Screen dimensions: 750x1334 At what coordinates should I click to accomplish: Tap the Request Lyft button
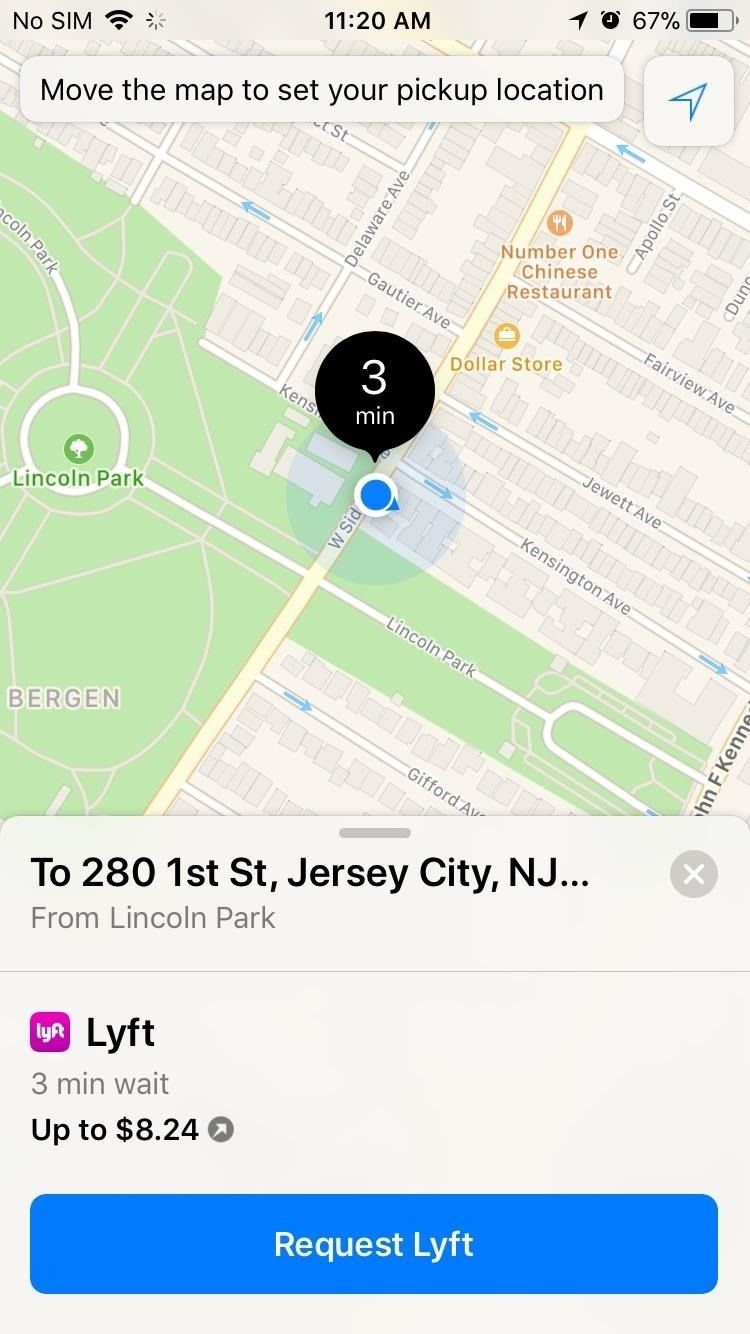[x=374, y=1243]
